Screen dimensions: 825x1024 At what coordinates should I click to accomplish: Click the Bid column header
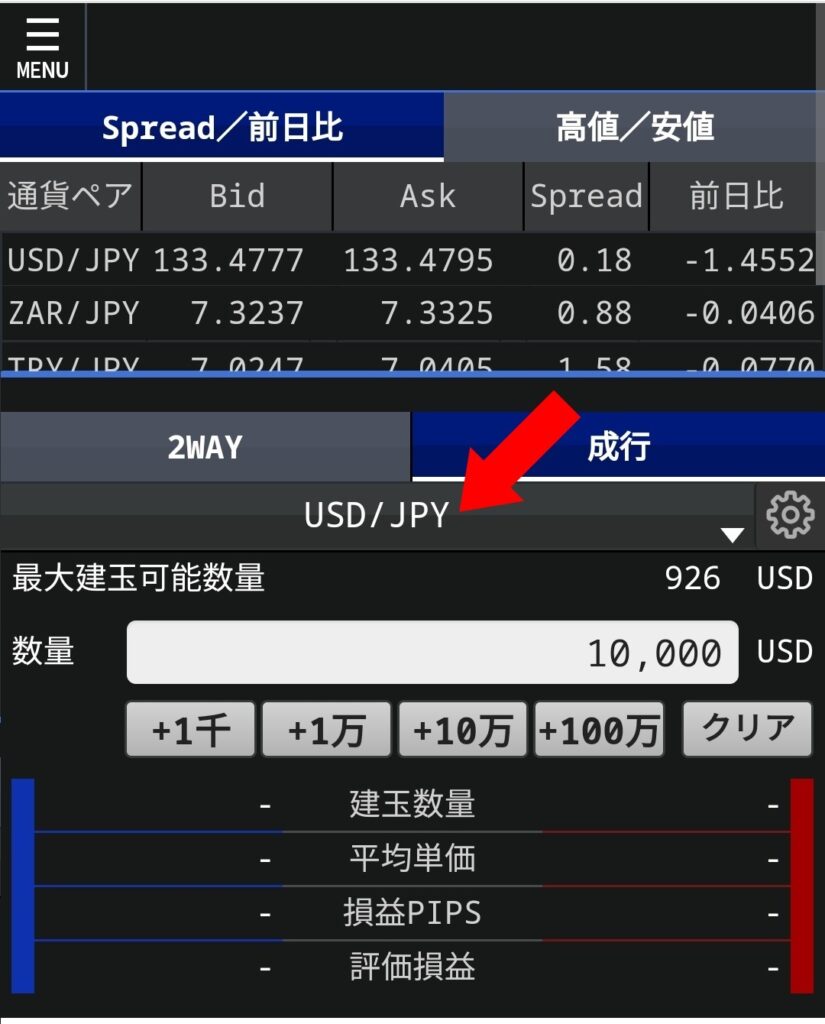238,197
